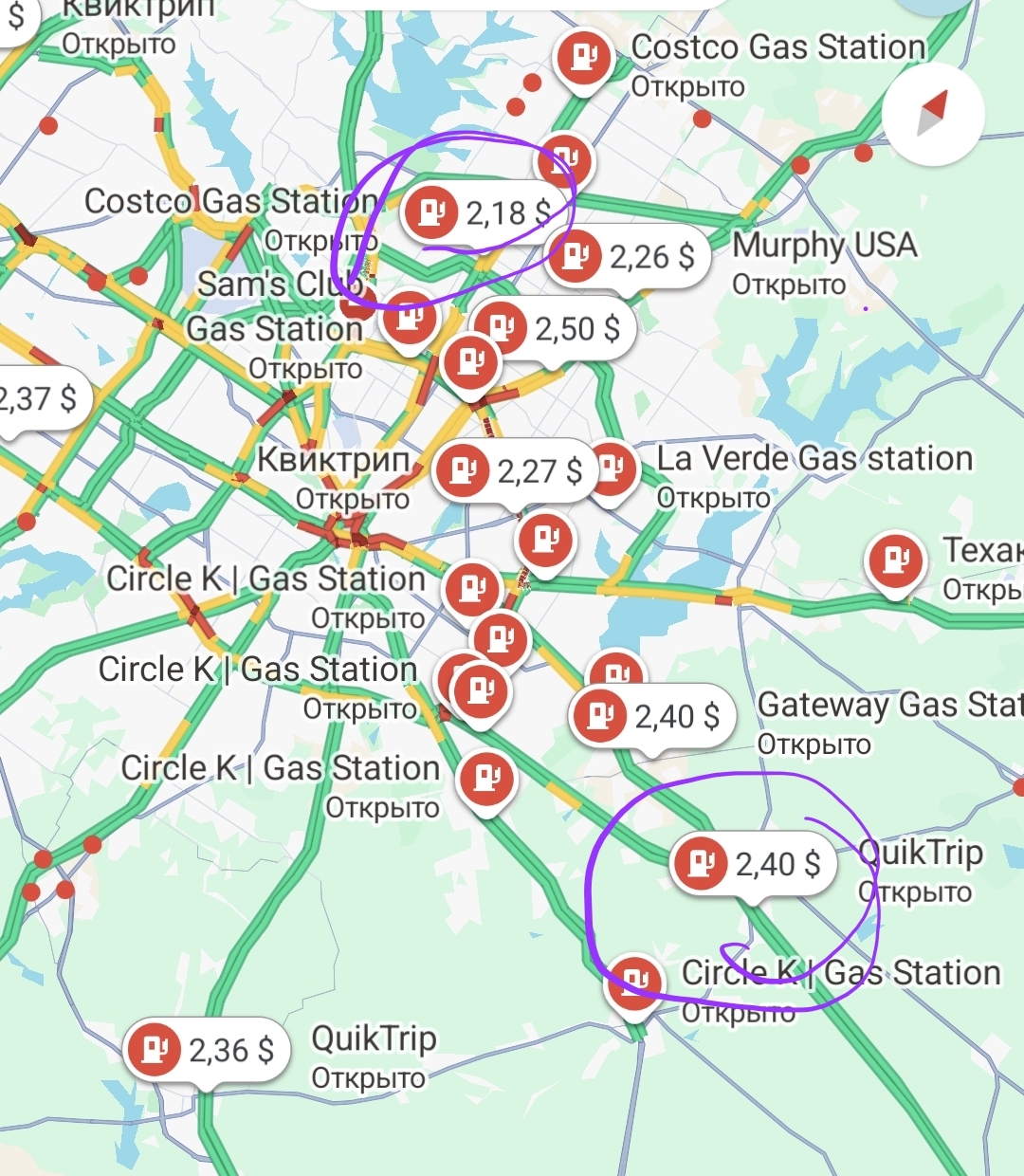Screen dimensions: 1024x1176
Task: Tap the compass to reset map orientation
Action: [x=933, y=114]
